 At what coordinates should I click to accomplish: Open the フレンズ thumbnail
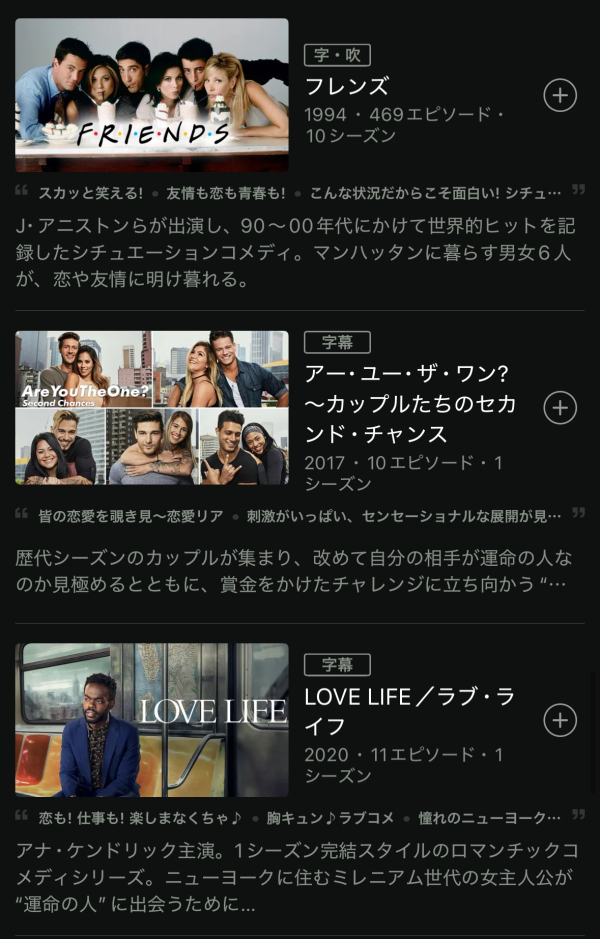coord(152,95)
